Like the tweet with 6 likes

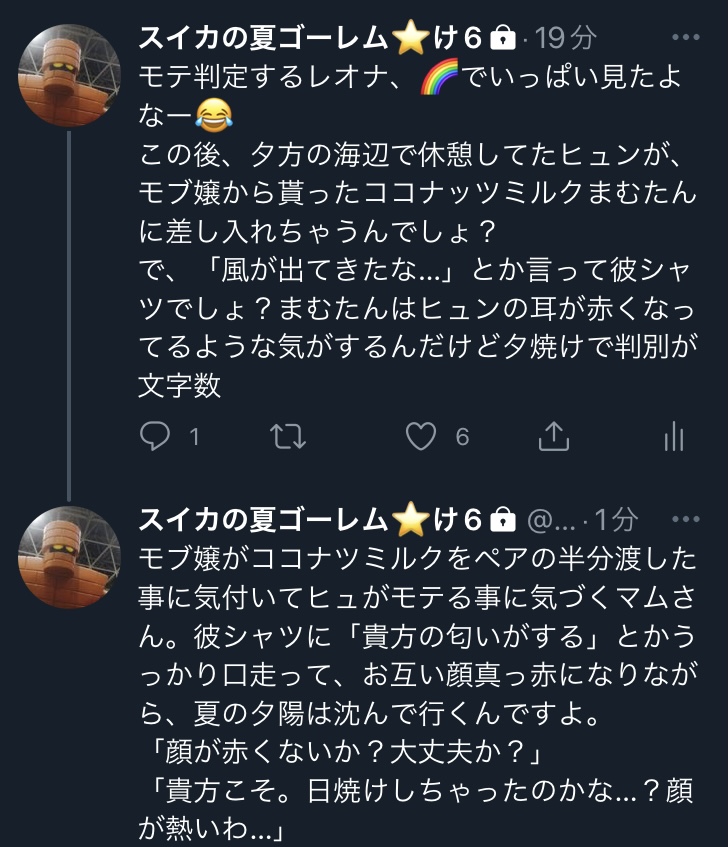click(x=423, y=436)
